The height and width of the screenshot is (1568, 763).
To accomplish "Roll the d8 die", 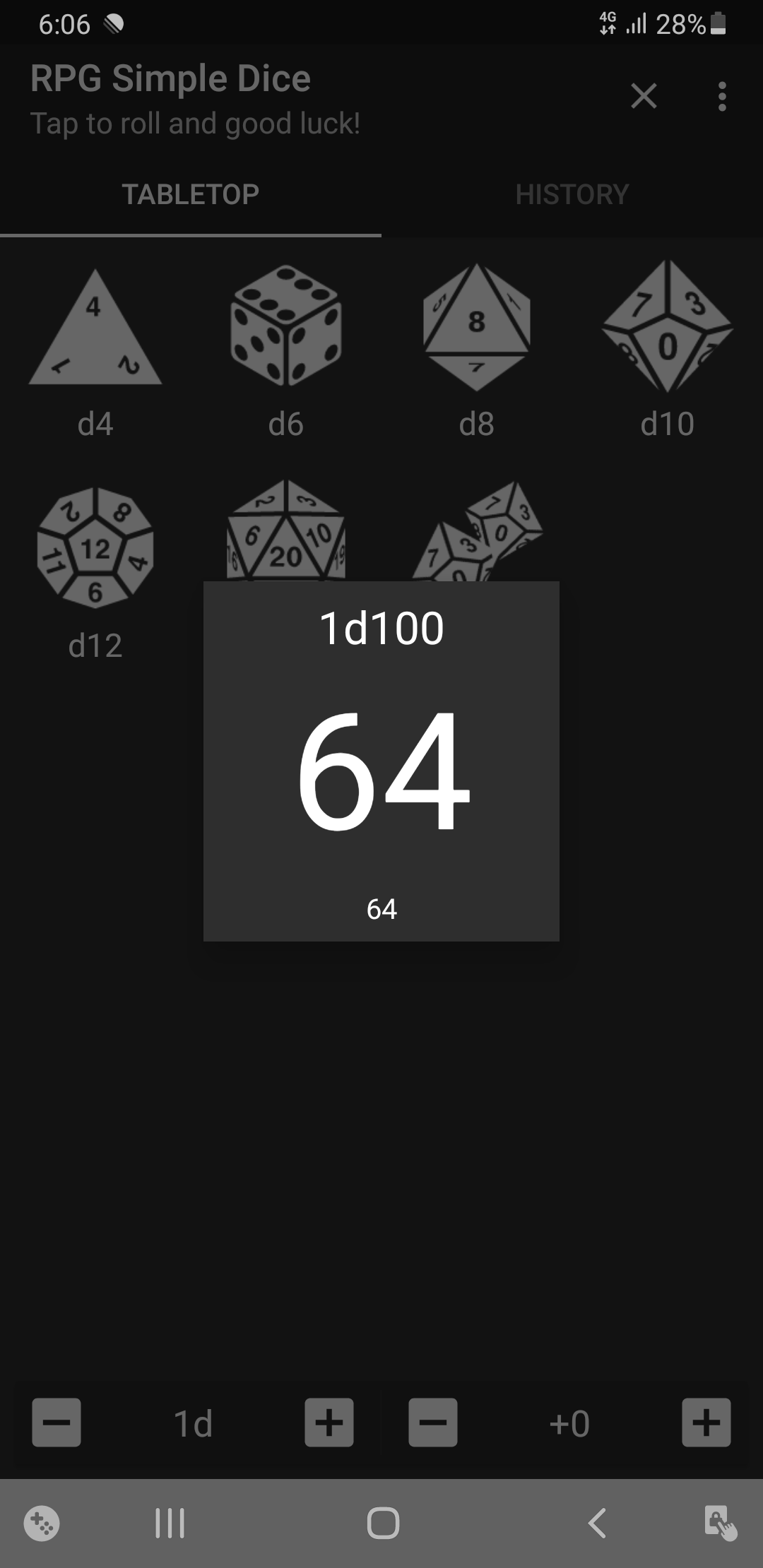I will (x=476, y=327).
